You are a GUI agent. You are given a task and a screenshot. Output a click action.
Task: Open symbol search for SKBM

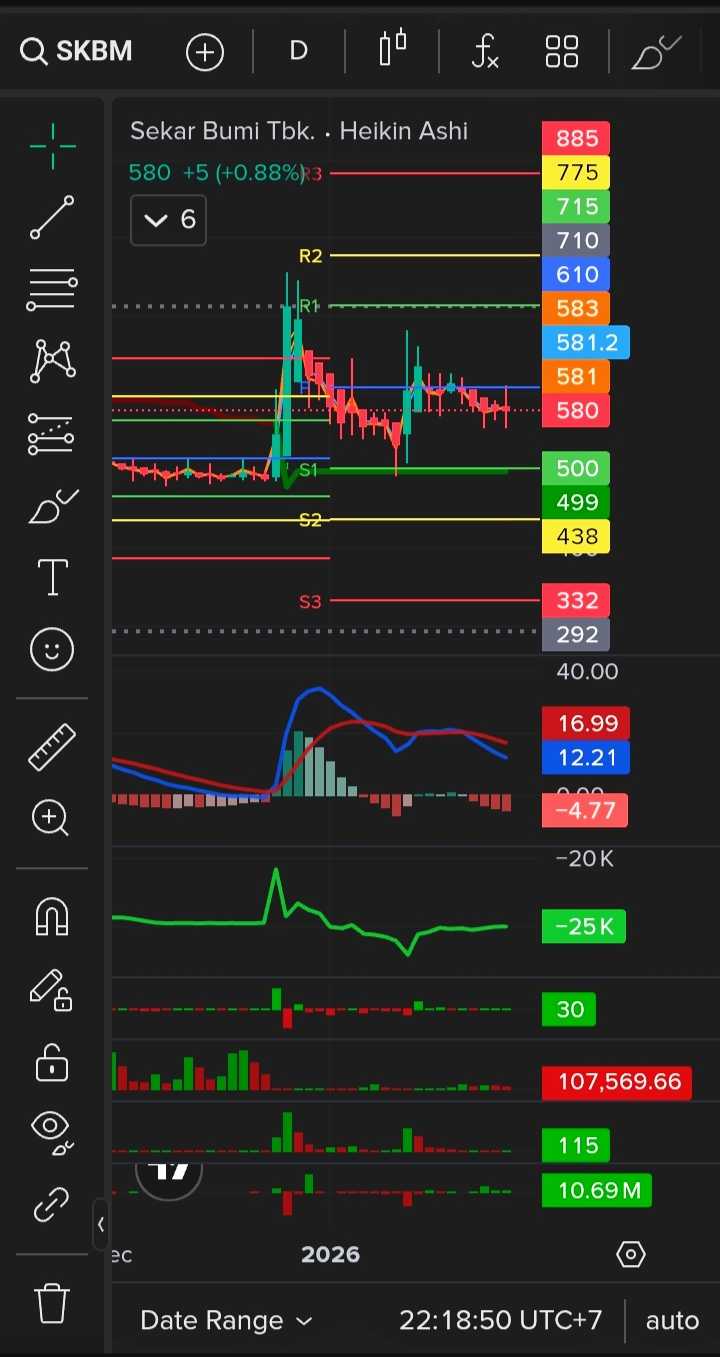(77, 51)
